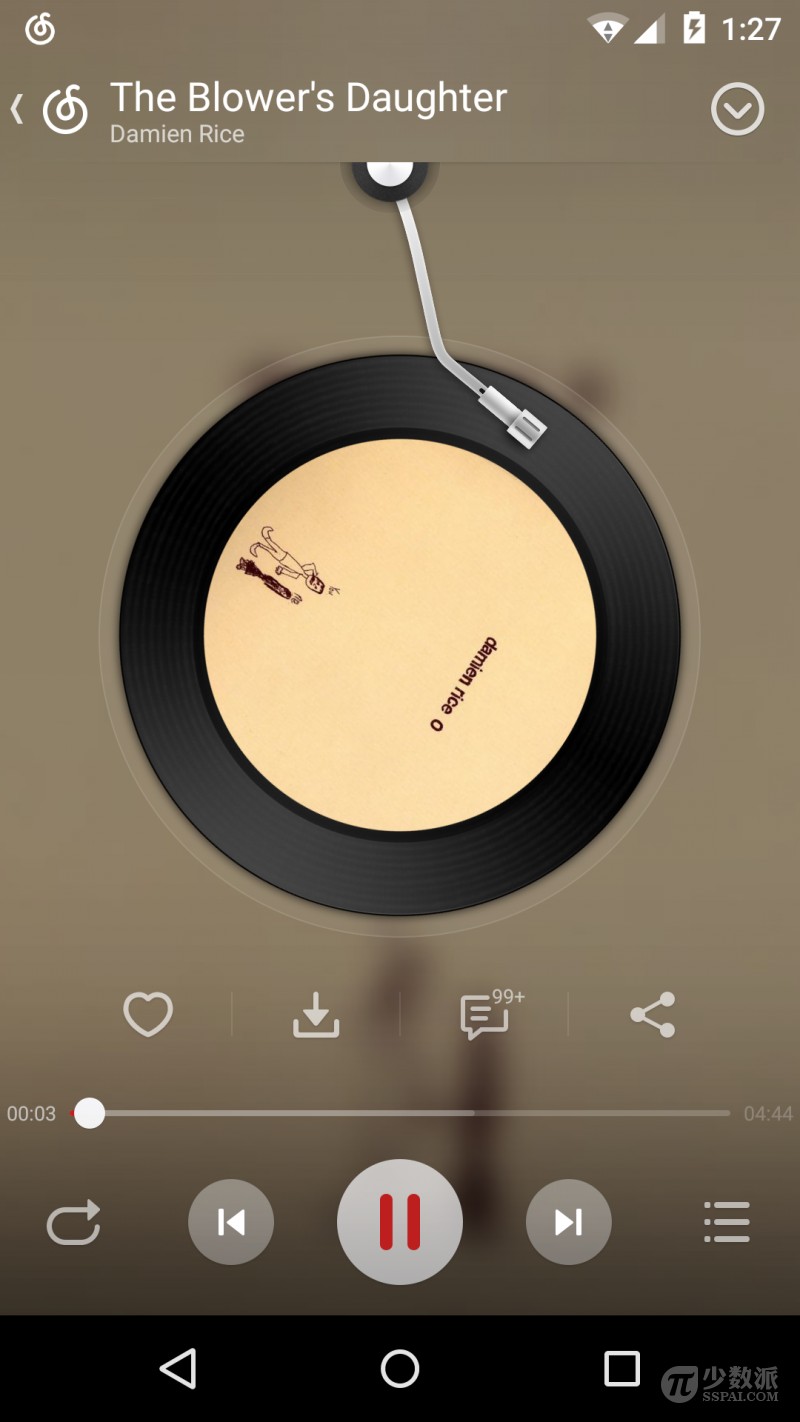Download the current song
The height and width of the screenshot is (1422, 800).
tap(316, 1015)
